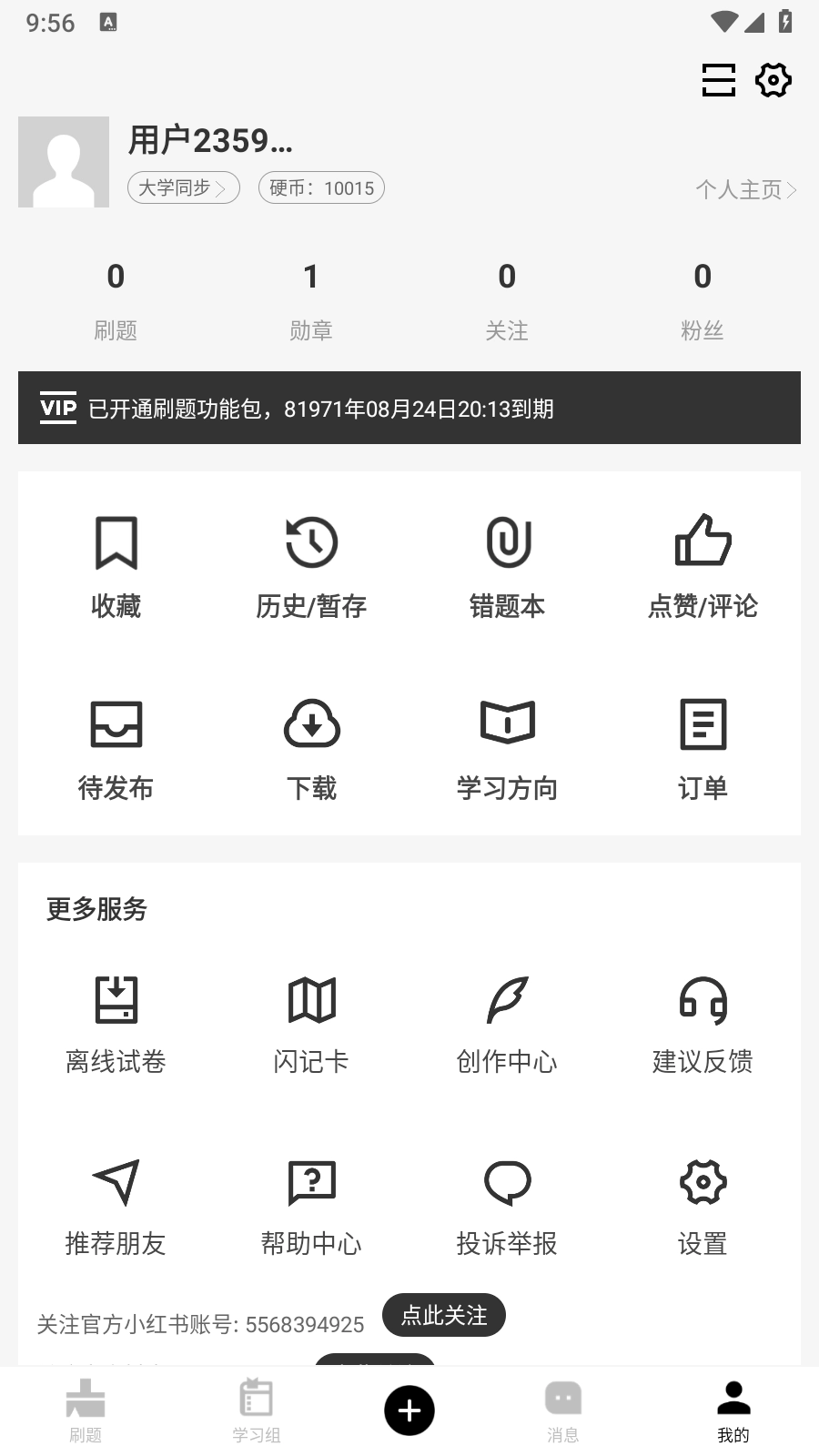This screenshot has width=819, height=1456.
Task: View the VIP 刷题功能包 expiry banner
Action: tap(409, 408)
